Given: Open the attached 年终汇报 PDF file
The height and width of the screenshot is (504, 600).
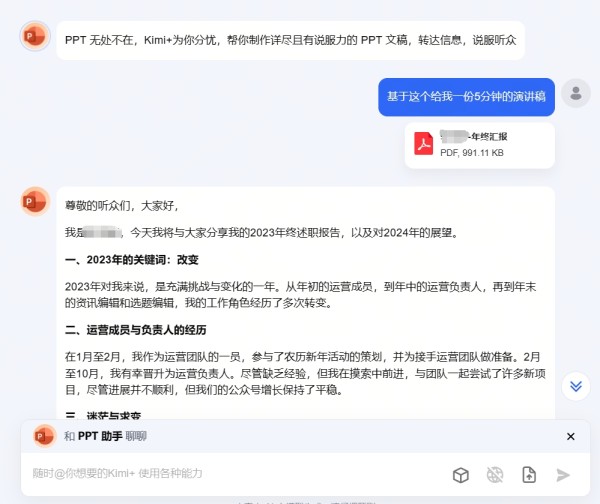Looking at the screenshot, I should pos(480,144).
